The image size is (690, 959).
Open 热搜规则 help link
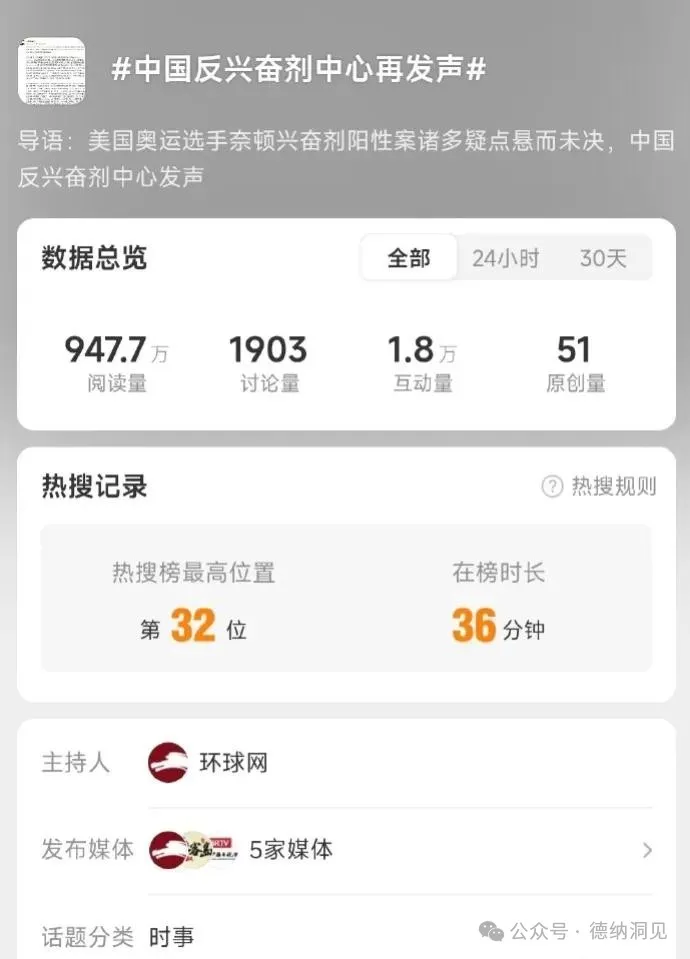click(x=599, y=487)
